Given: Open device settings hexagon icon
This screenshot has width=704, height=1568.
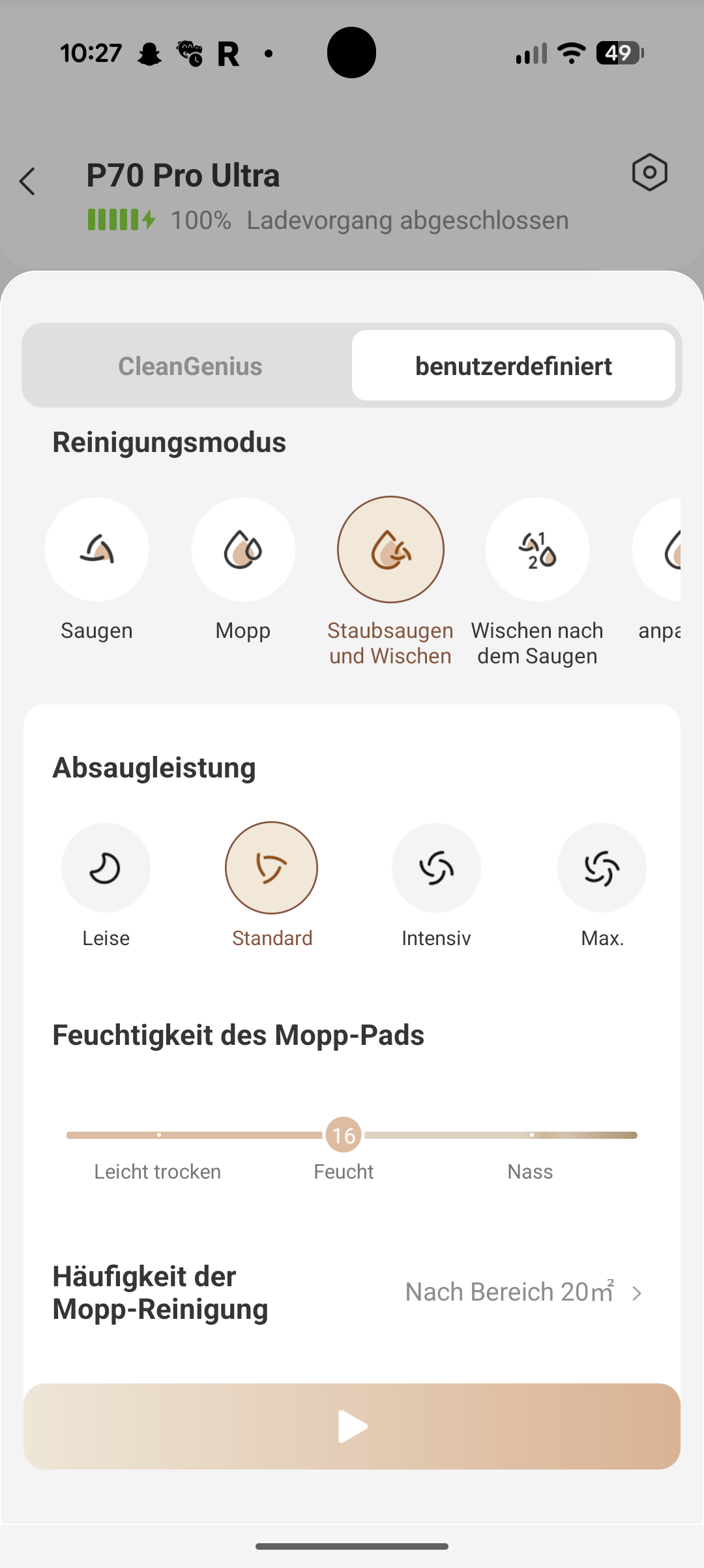Looking at the screenshot, I should tap(649, 173).
